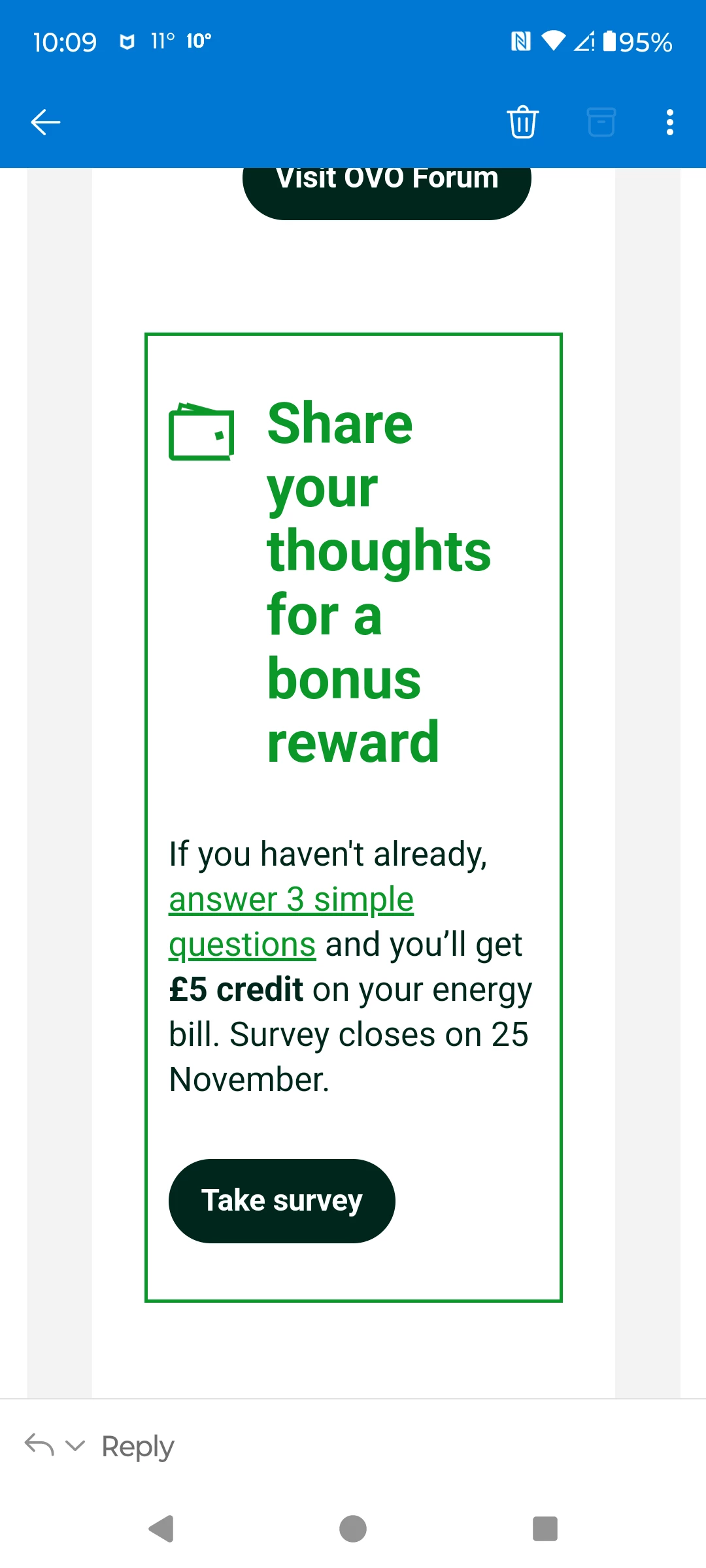Open the recent apps view
The image size is (706, 1568).
[x=545, y=1529]
